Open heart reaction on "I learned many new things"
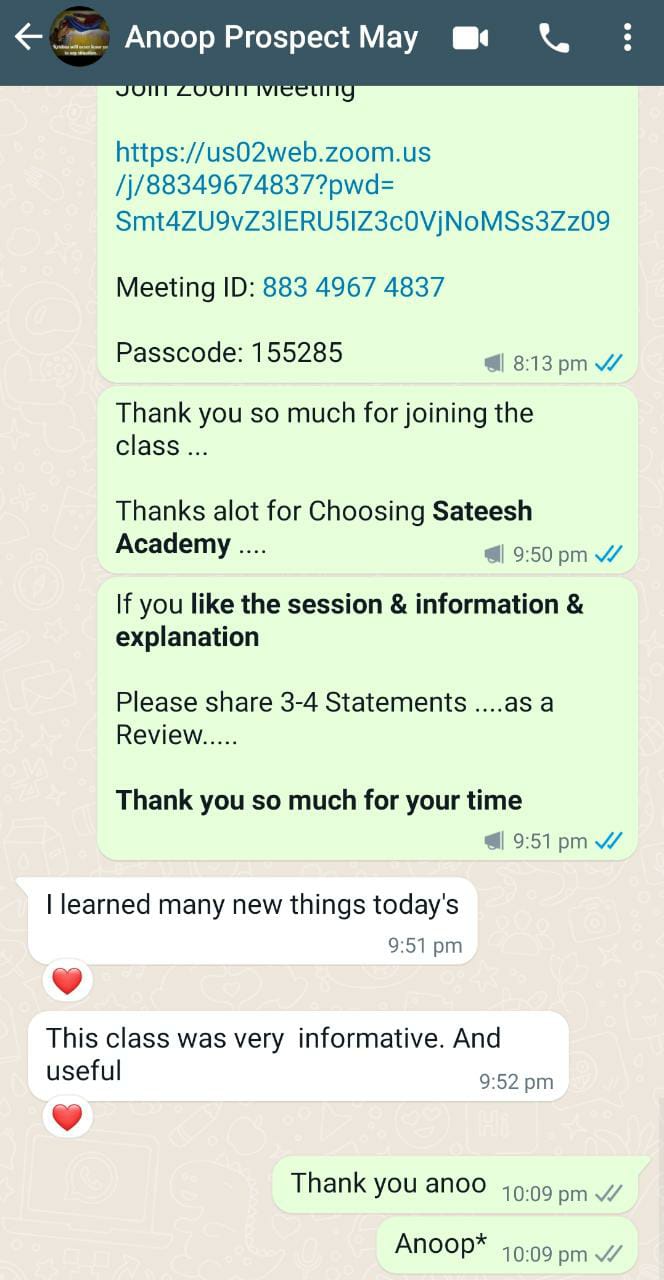The image size is (664, 1280). pos(67,981)
